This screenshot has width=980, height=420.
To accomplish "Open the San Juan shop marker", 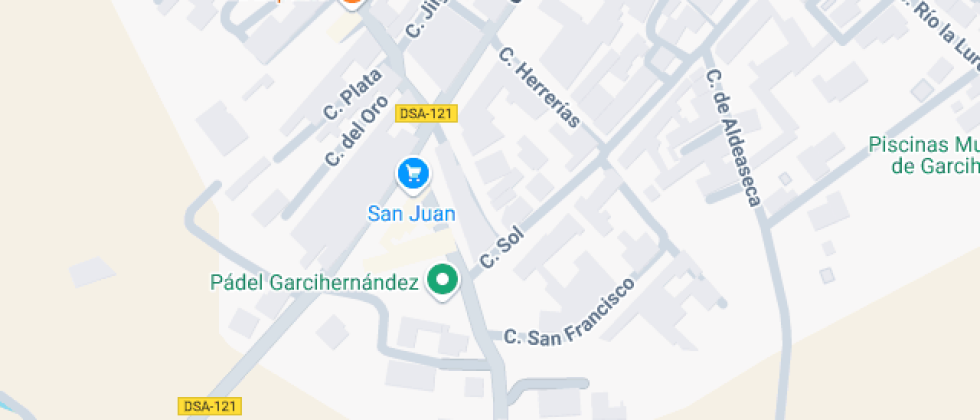I will pos(412,174).
